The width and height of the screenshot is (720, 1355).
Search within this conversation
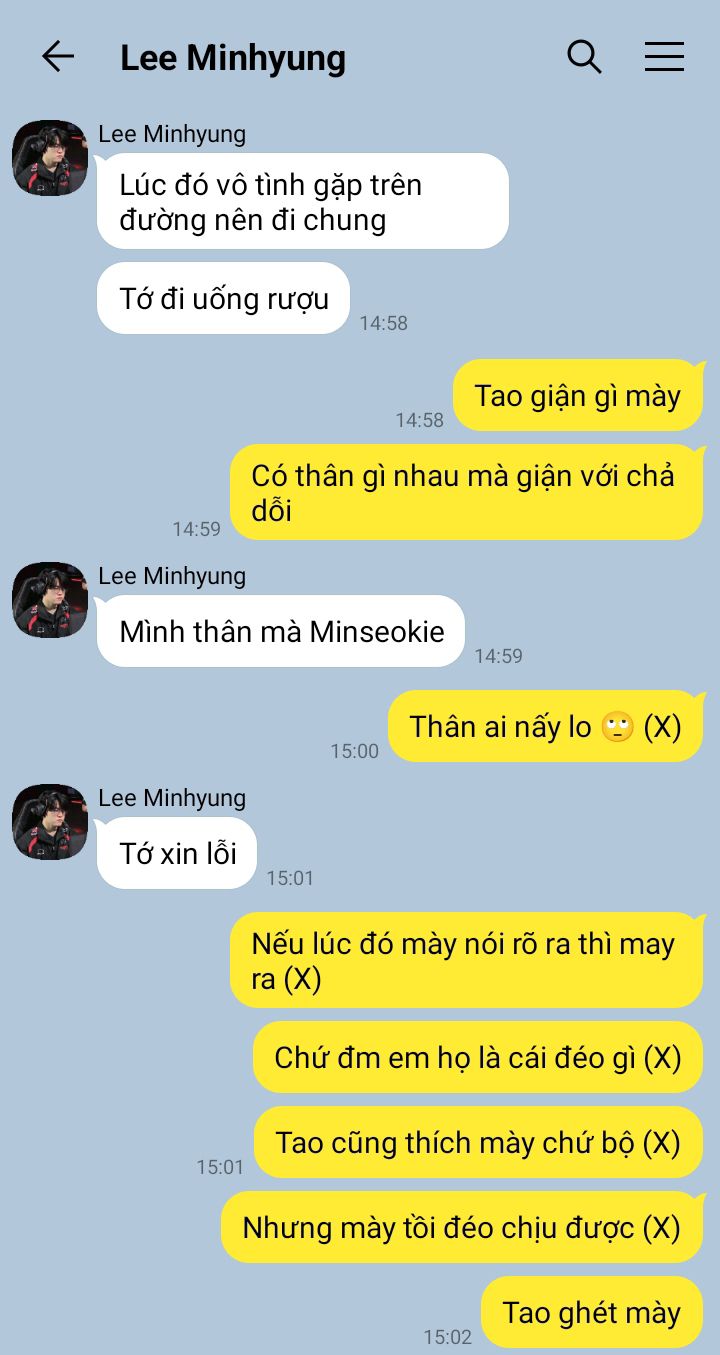(584, 57)
